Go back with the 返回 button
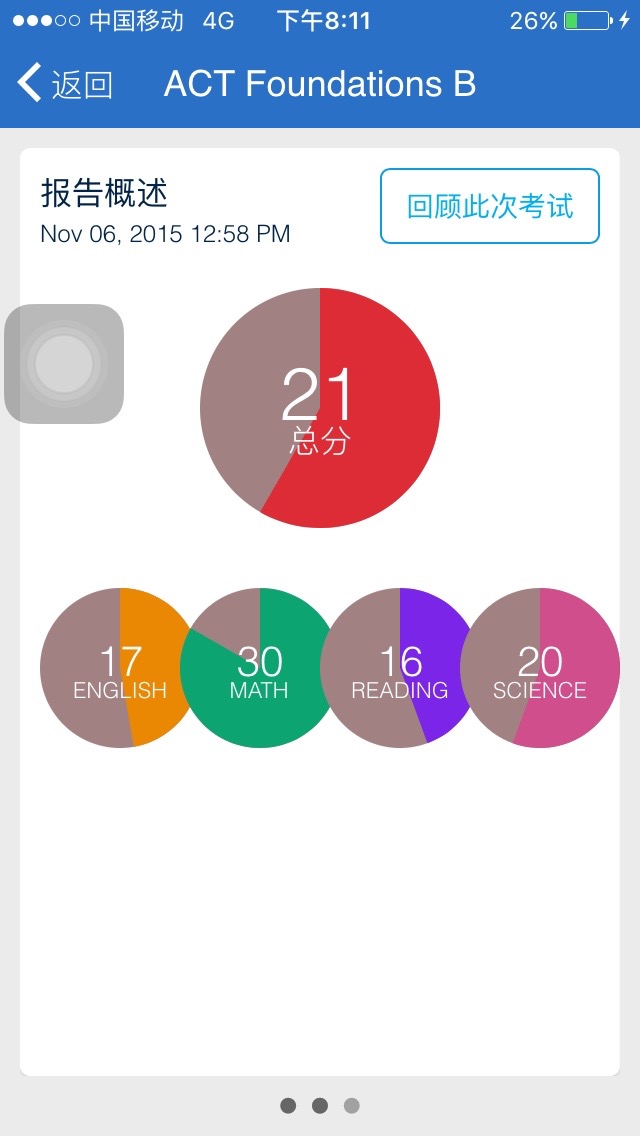 click(65, 83)
